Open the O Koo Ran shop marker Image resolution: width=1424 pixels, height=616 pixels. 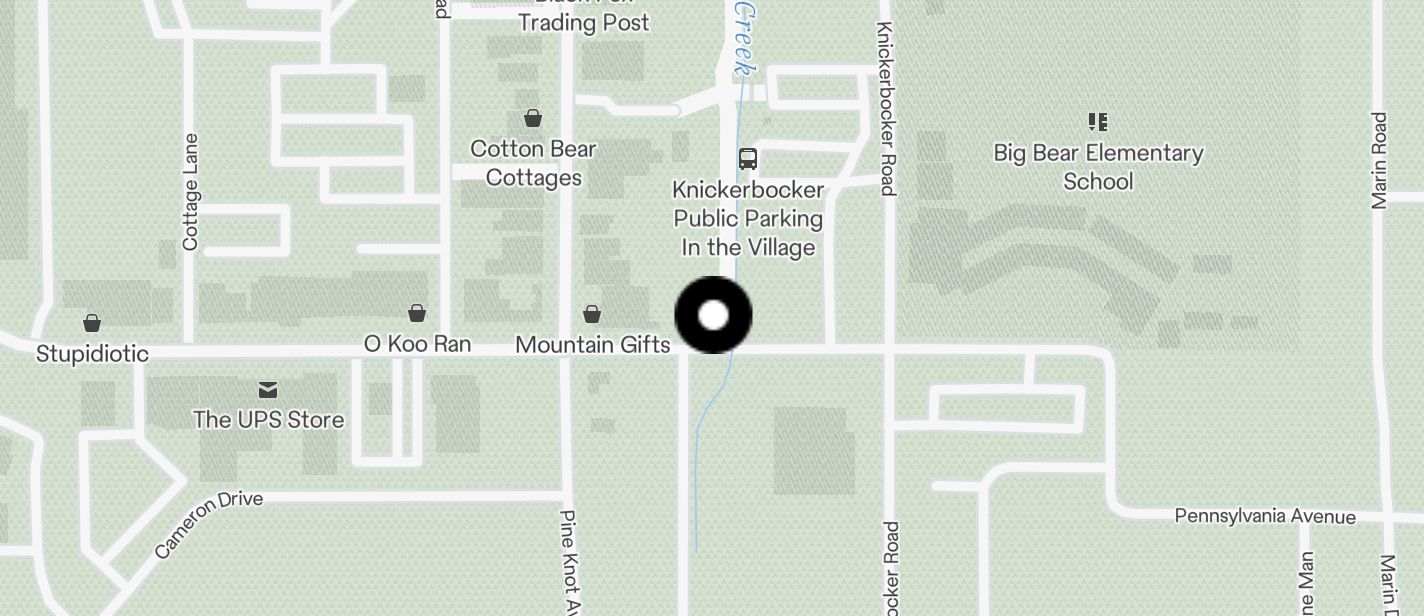(x=417, y=314)
